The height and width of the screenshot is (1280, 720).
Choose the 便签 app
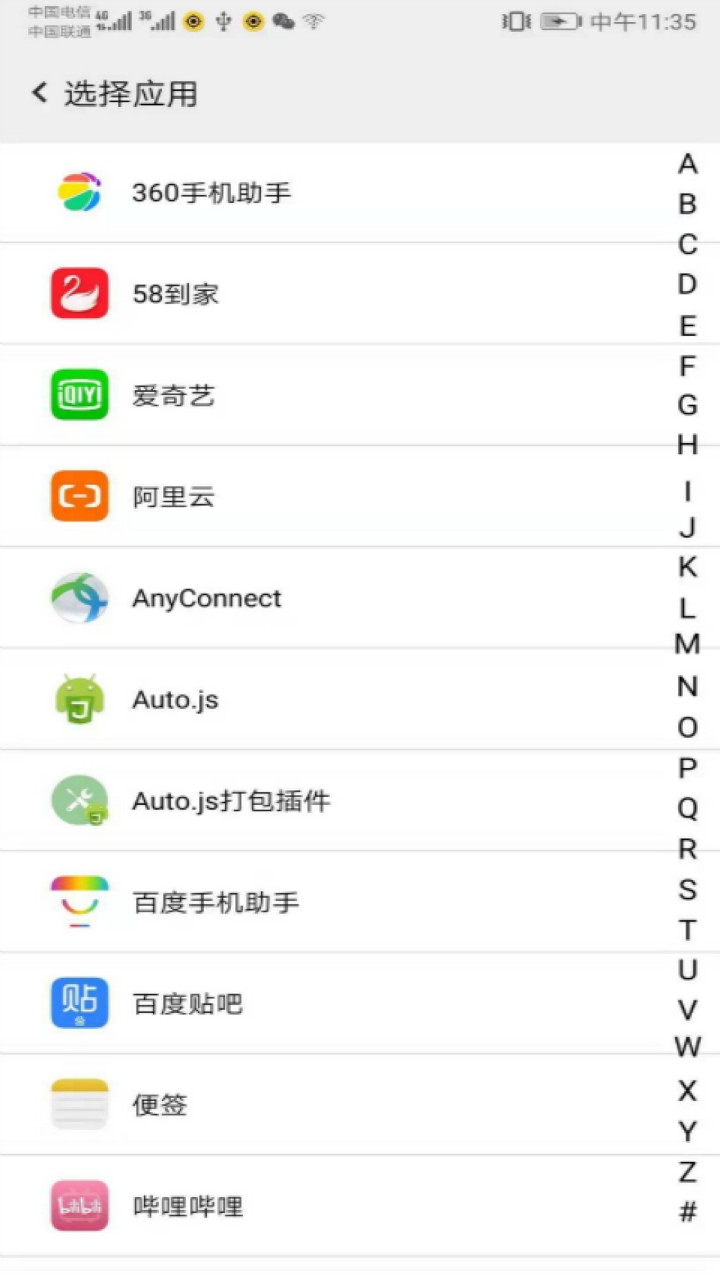(160, 1105)
